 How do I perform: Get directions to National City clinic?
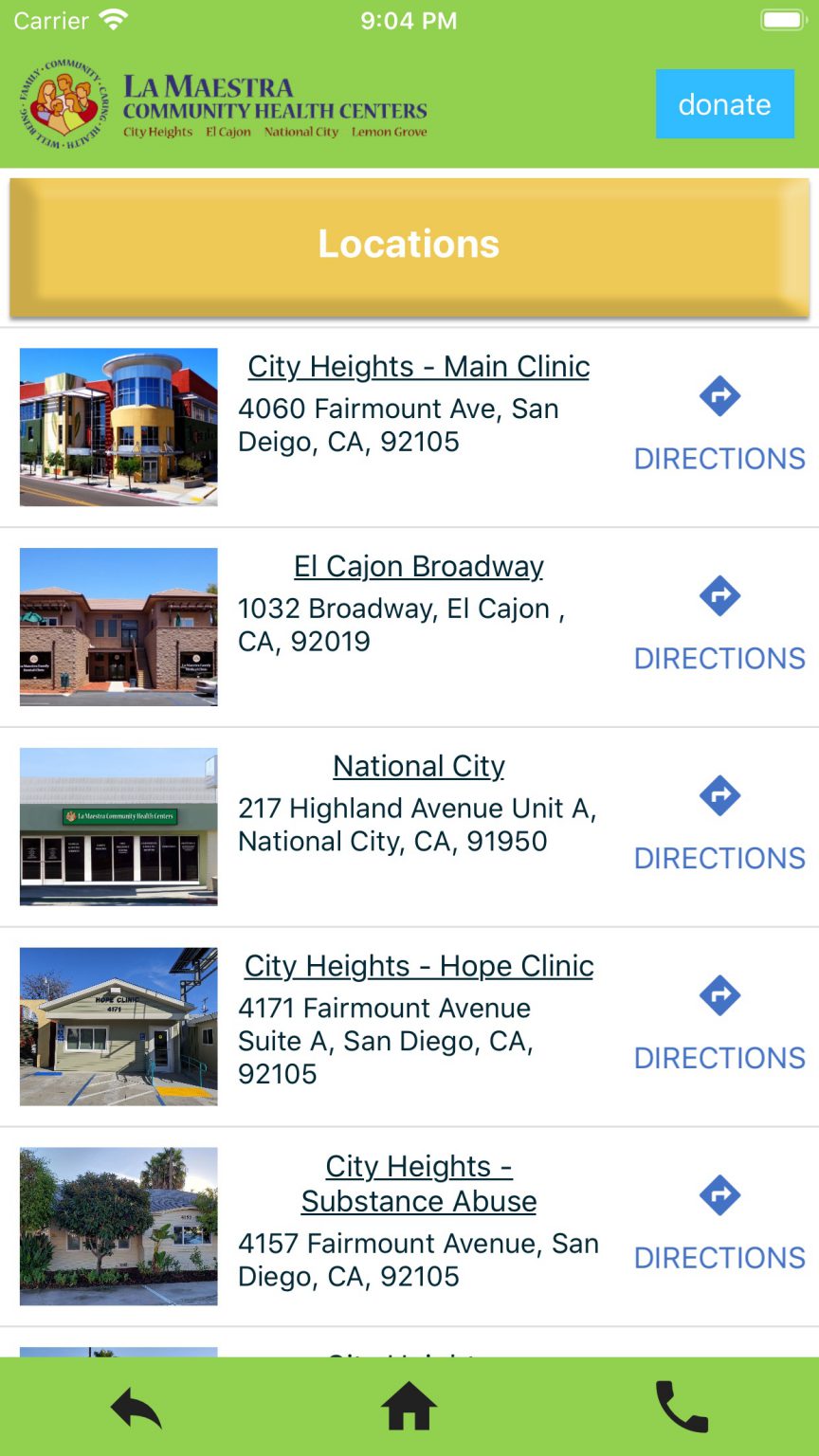pos(719,826)
